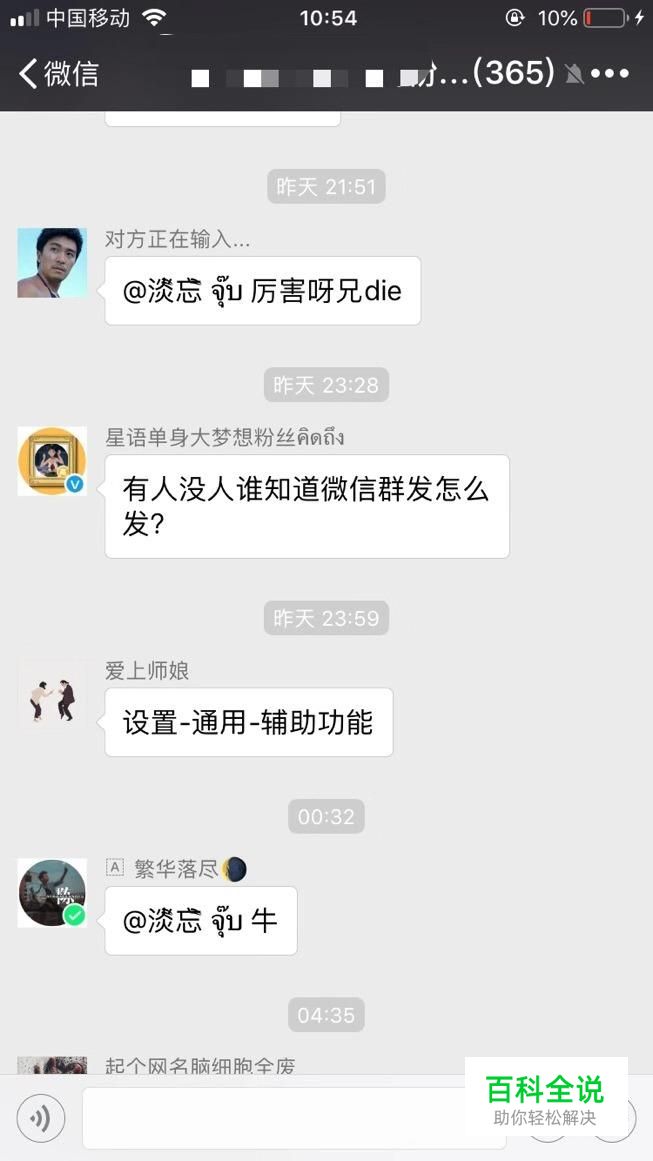The width and height of the screenshot is (653, 1161).
Task: Go back to the 微信 chat list
Action: (58, 73)
